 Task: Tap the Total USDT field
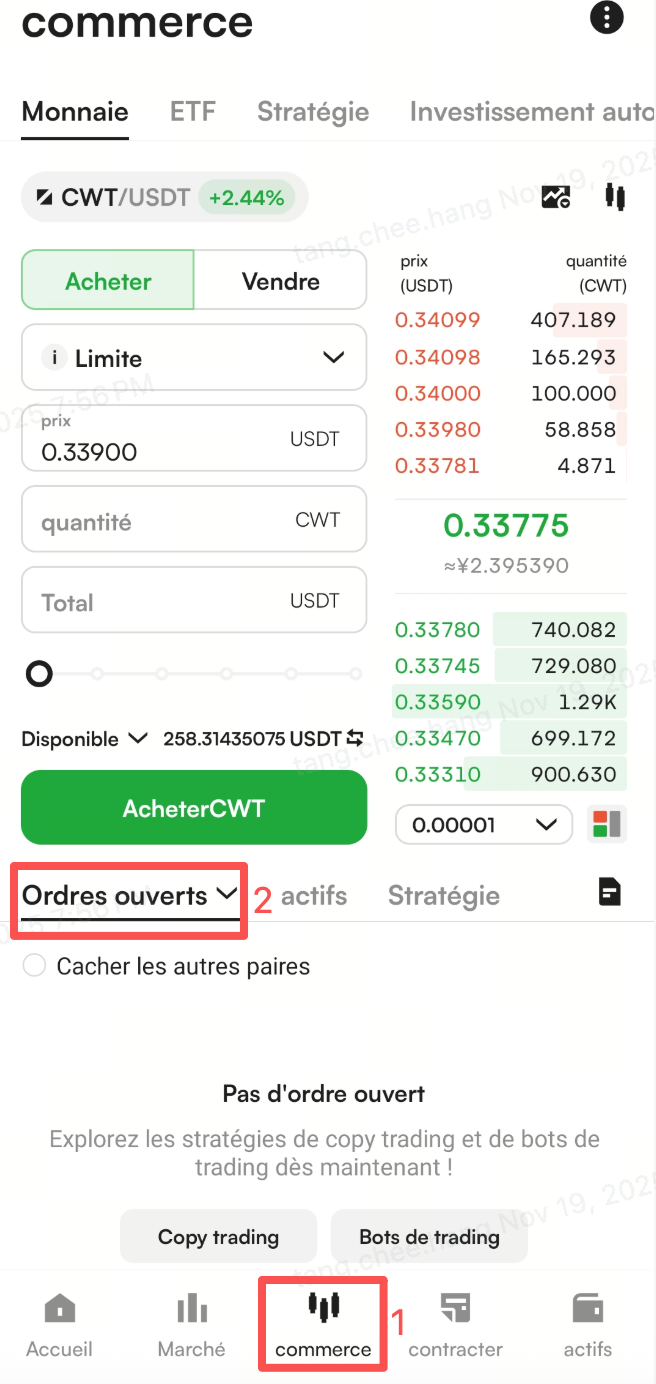click(x=194, y=601)
